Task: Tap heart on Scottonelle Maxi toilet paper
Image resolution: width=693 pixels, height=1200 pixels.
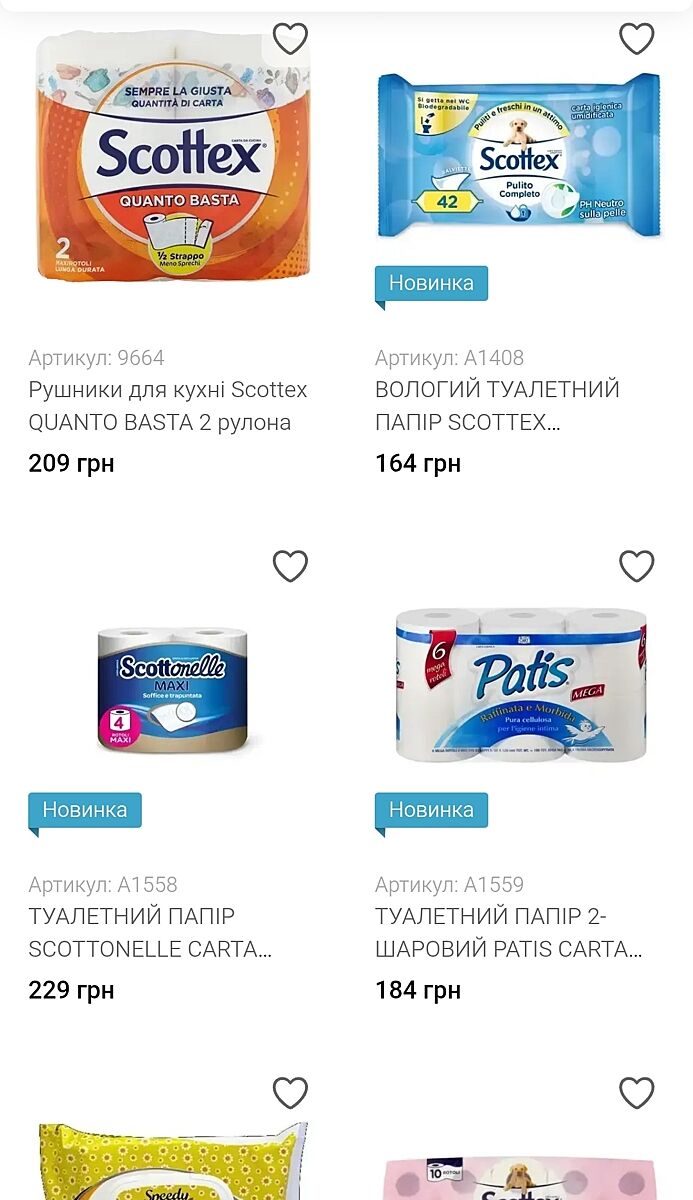Action: click(x=290, y=566)
